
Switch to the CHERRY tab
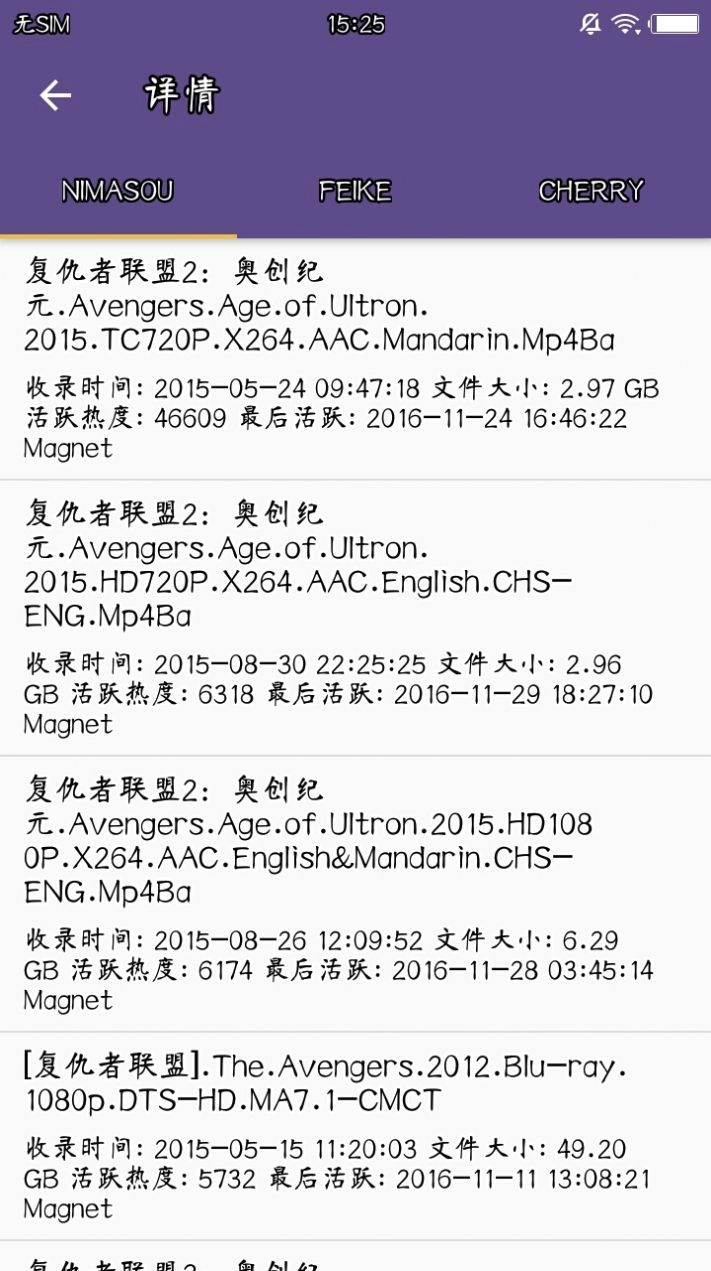click(x=591, y=191)
